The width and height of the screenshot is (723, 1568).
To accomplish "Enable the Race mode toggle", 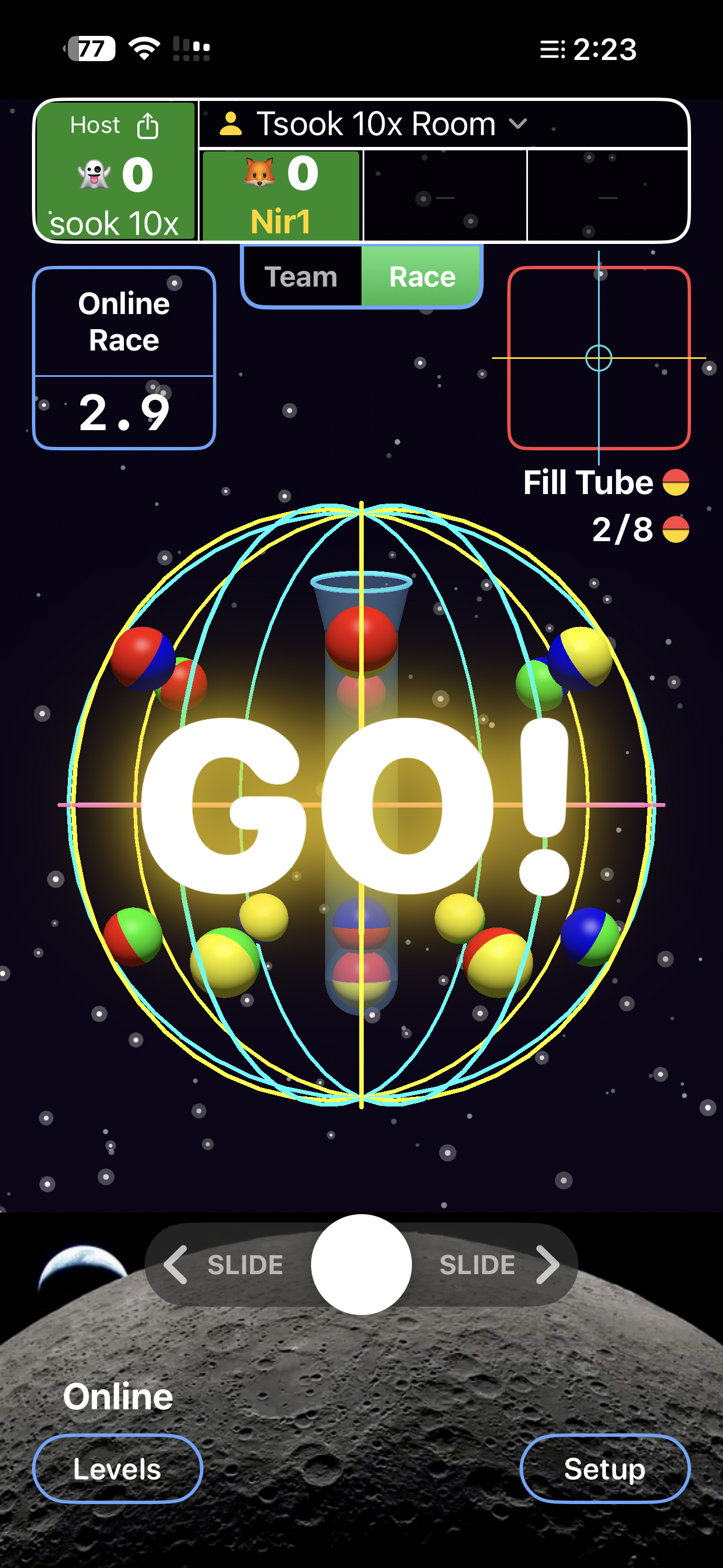I will click(421, 276).
